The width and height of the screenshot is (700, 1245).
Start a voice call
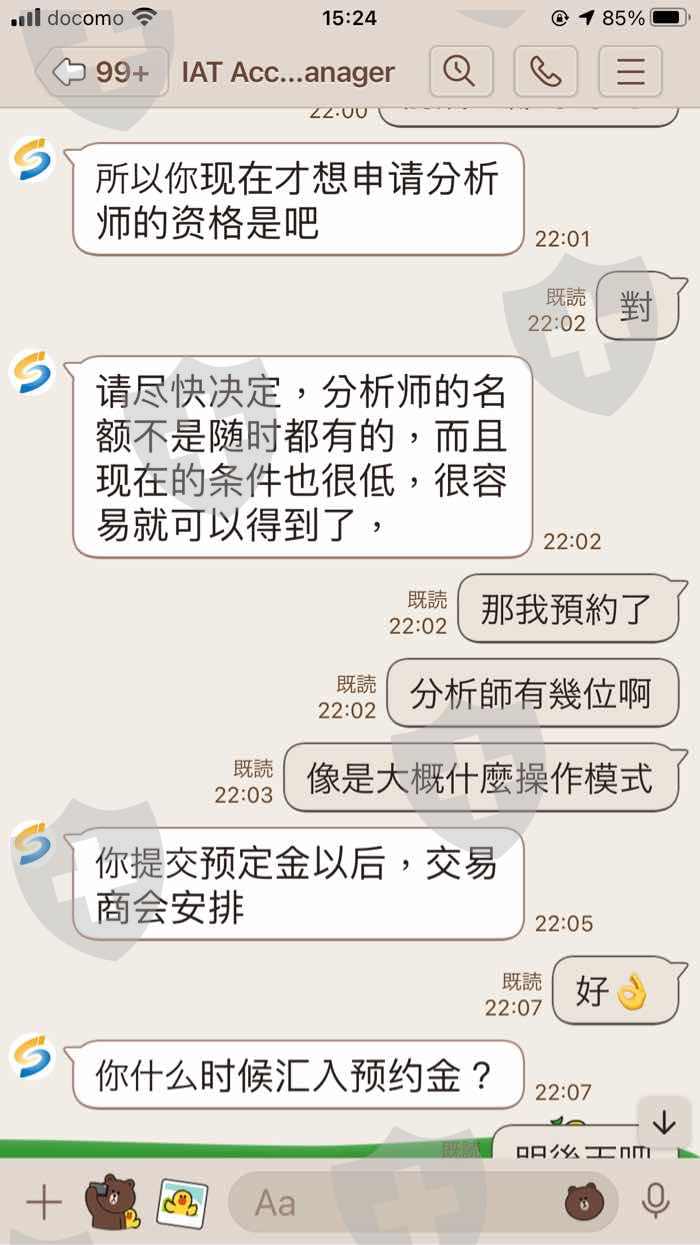pyautogui.click(x=545, y=71)
